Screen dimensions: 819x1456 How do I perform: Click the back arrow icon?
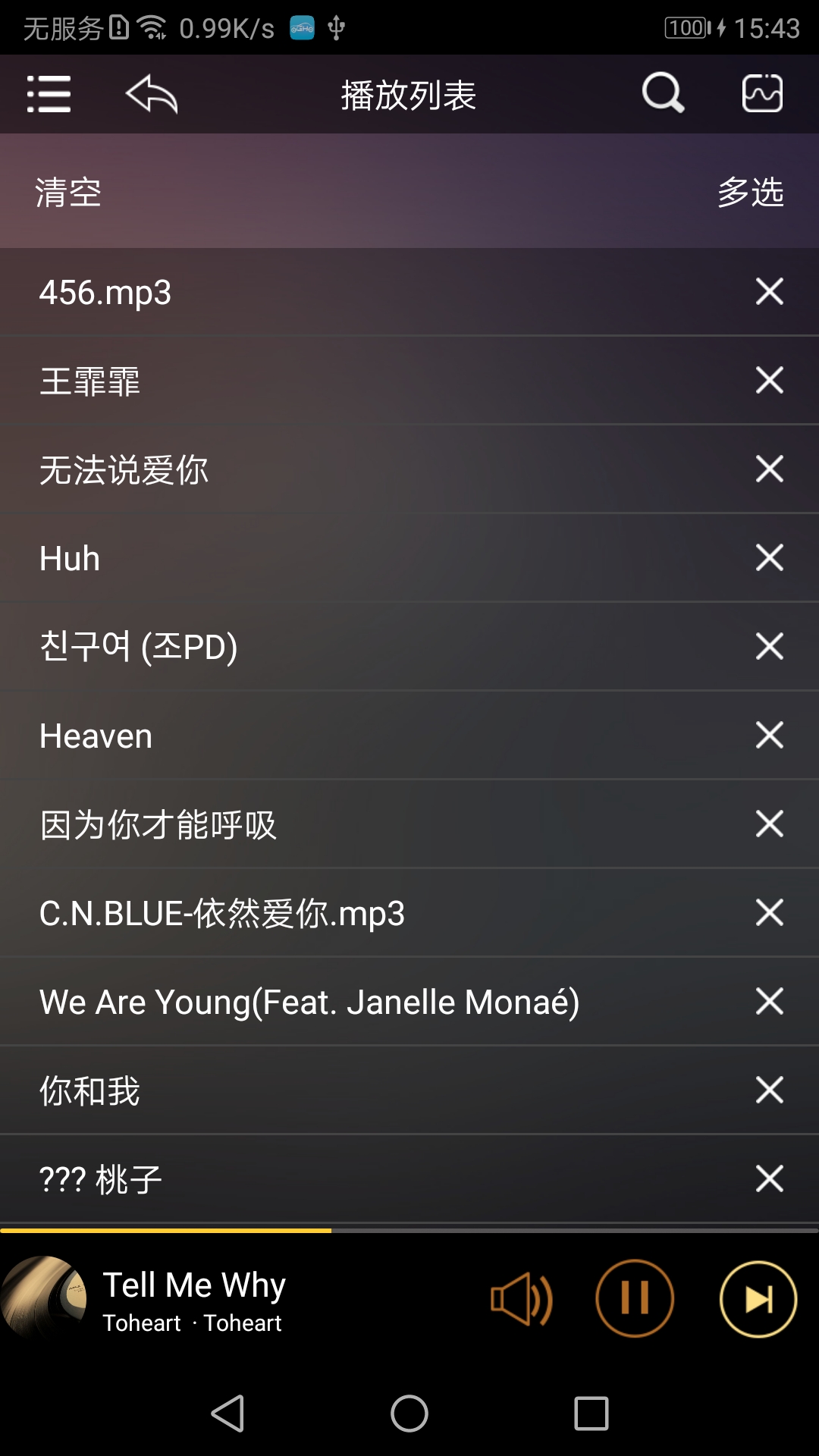[152, 93]
